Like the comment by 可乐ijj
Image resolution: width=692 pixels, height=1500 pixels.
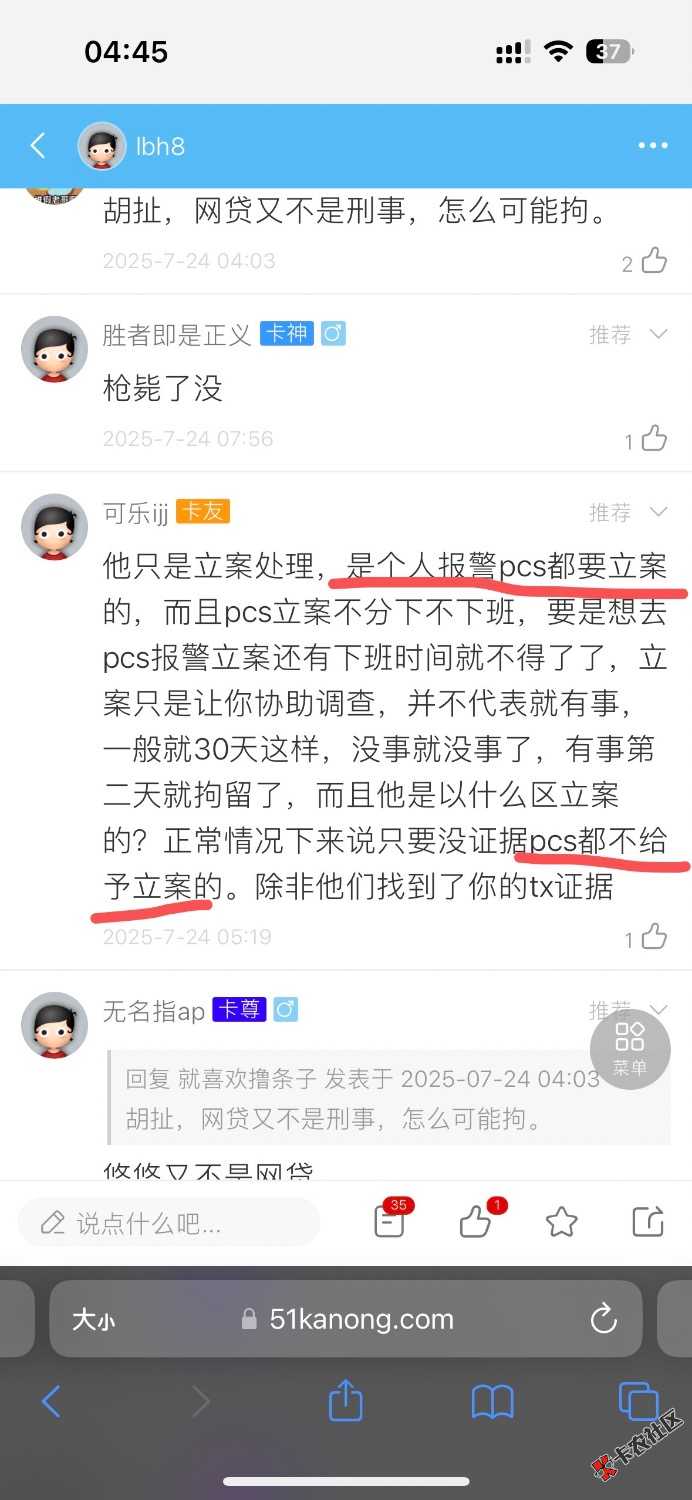(x=653, y=937)
